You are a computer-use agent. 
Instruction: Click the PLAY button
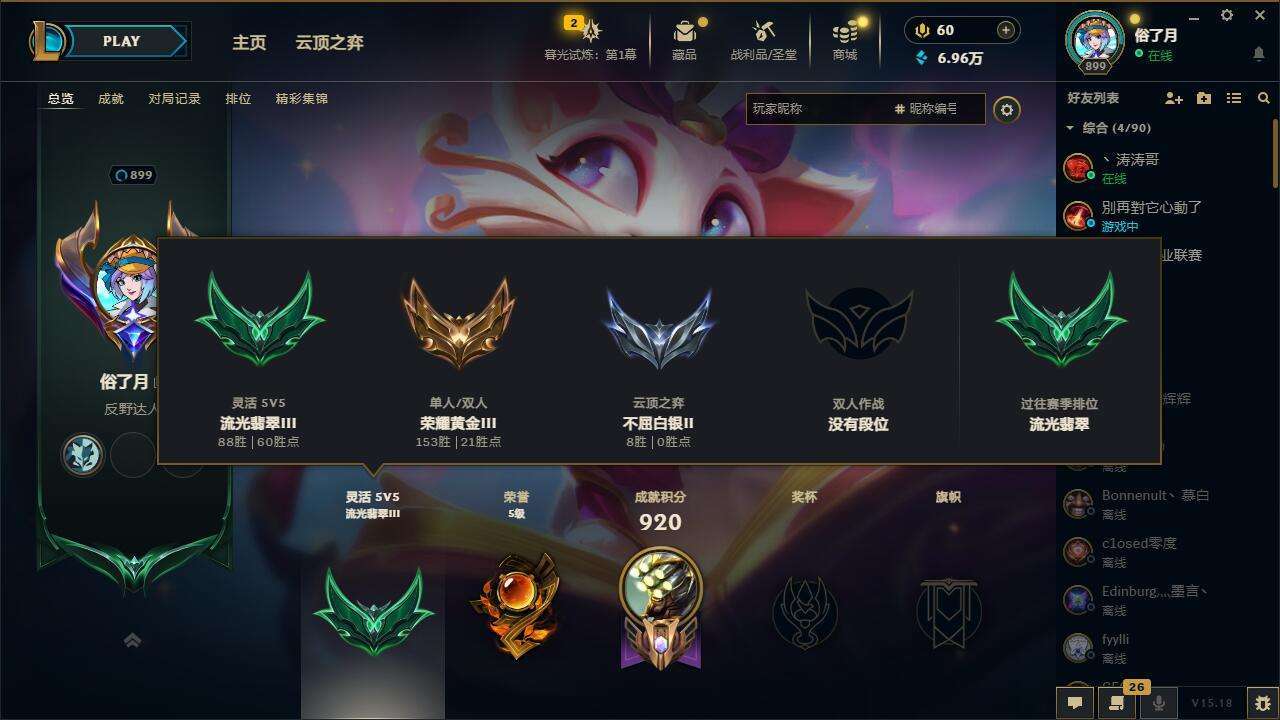pyautogui.click(x=122, y=41)
